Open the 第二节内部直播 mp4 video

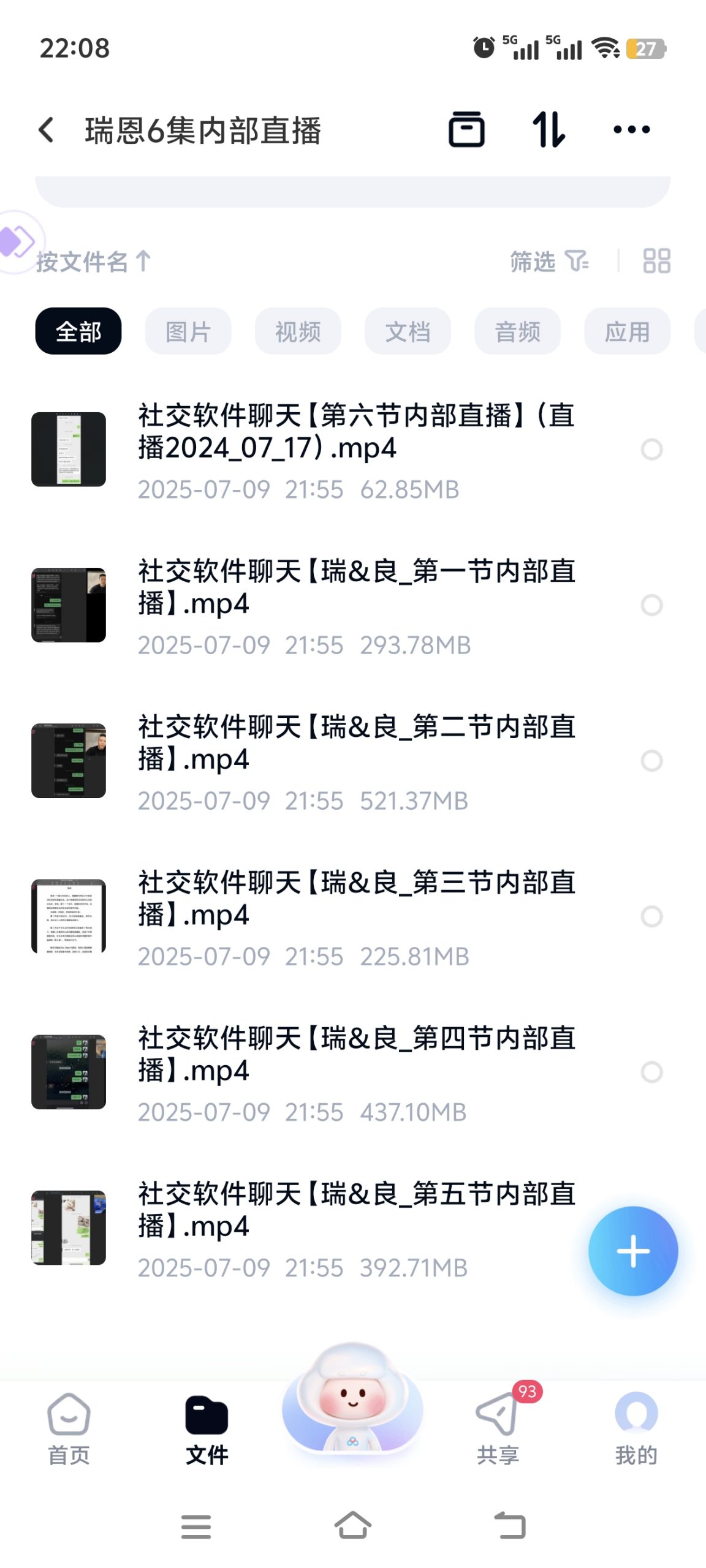[x=355, y=743]
